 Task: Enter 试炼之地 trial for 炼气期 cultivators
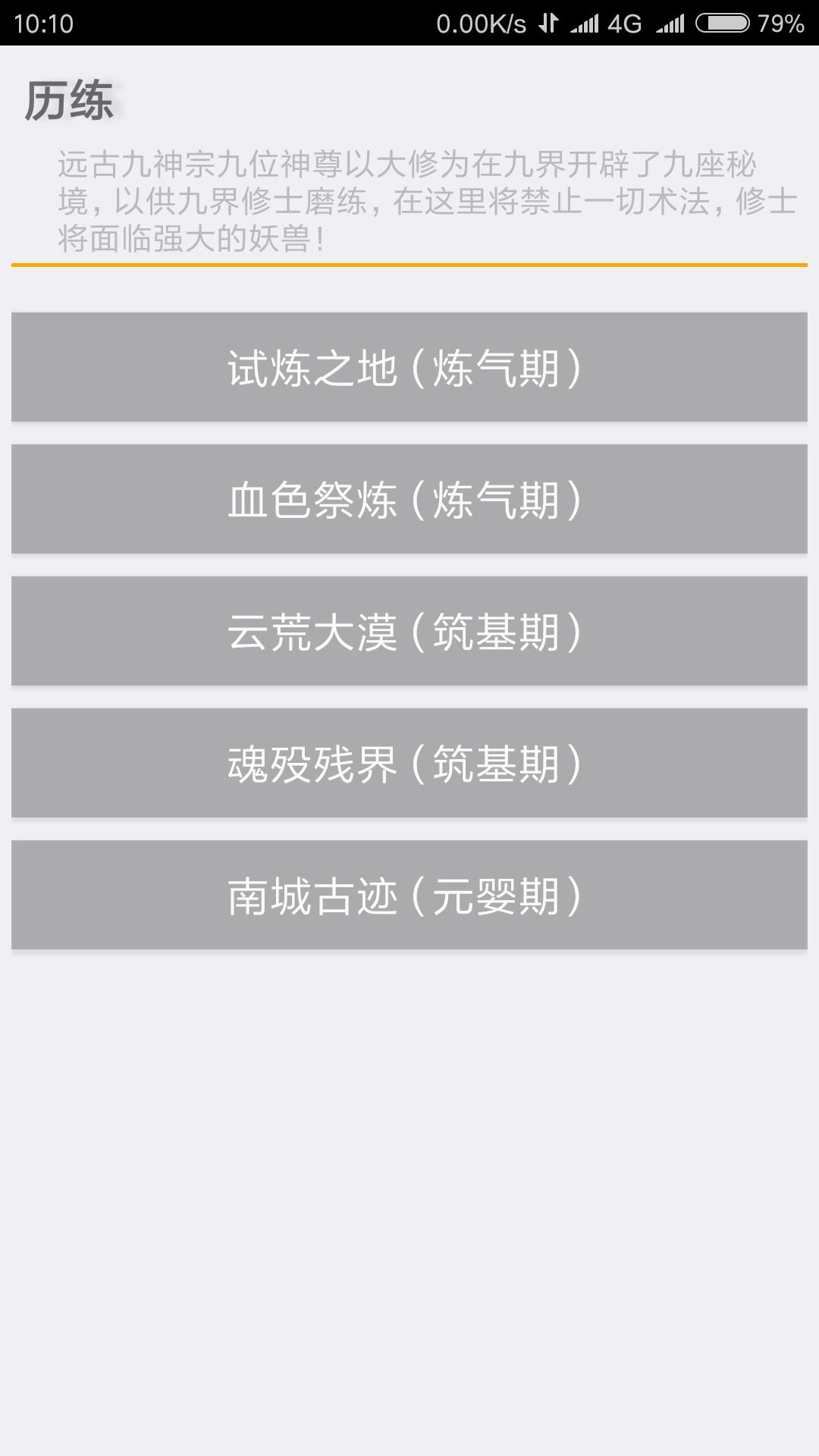click(x=409, y=366)
